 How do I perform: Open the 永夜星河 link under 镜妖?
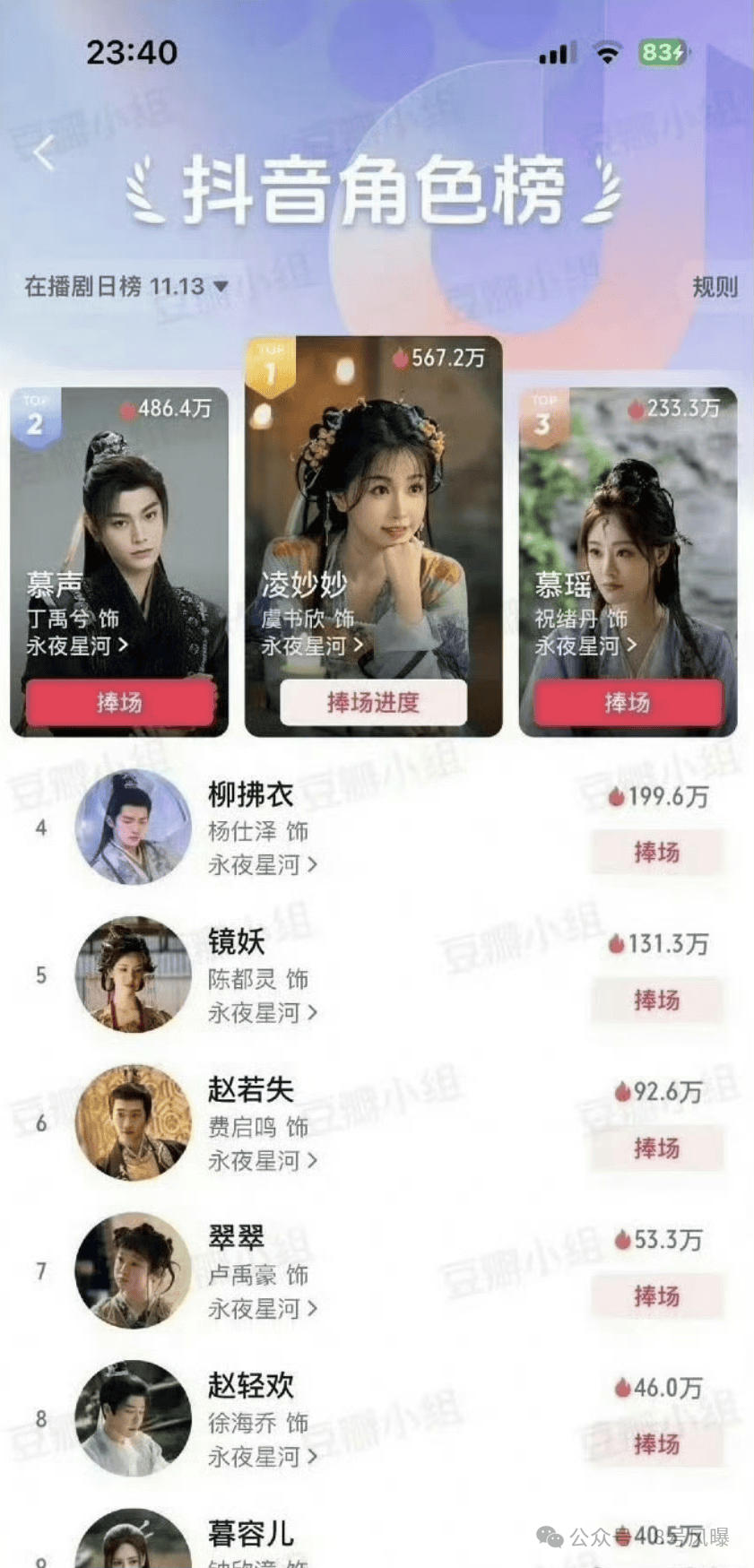(262, 1013)
